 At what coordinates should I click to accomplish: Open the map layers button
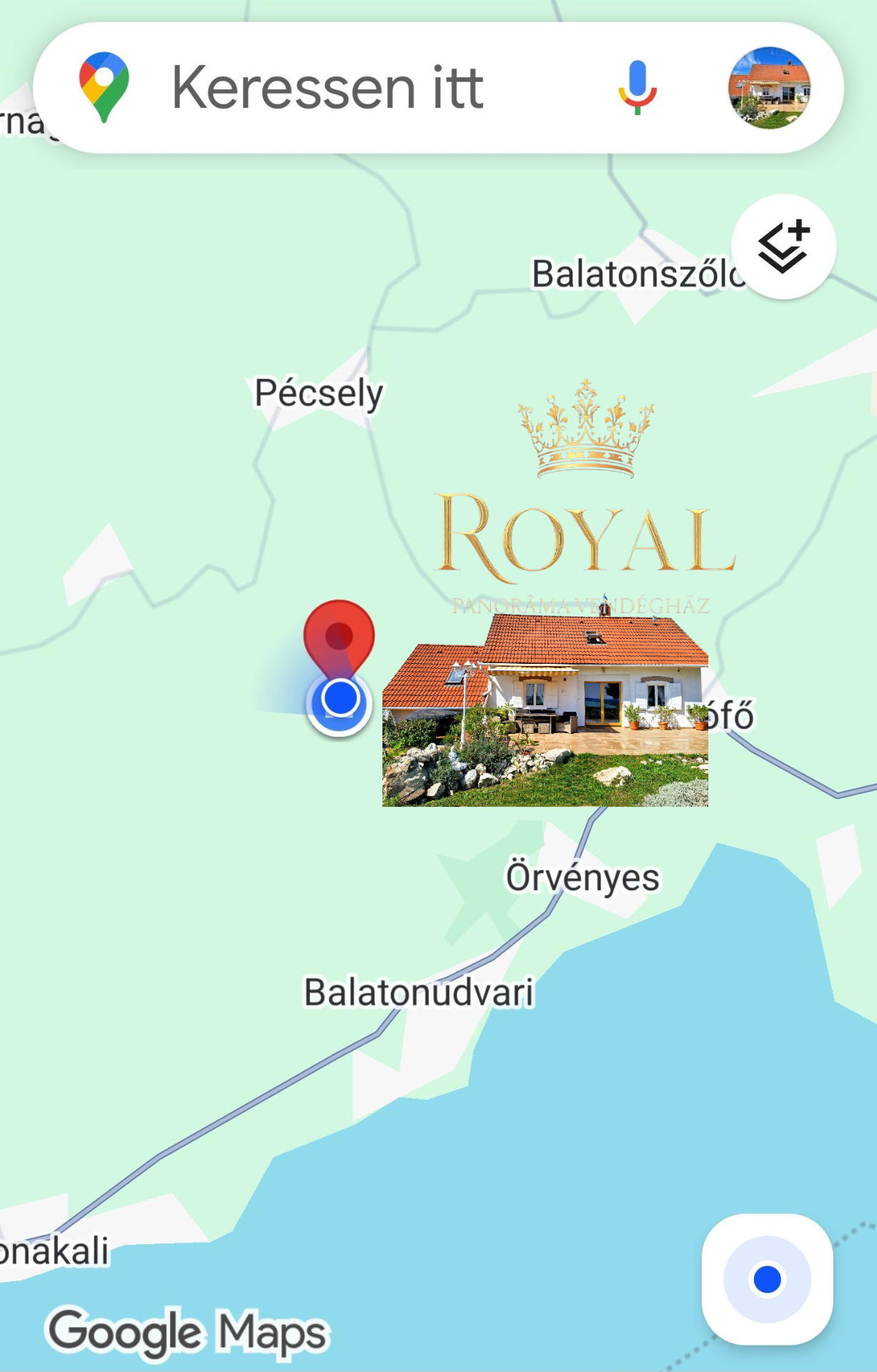(x=783, y=247)
